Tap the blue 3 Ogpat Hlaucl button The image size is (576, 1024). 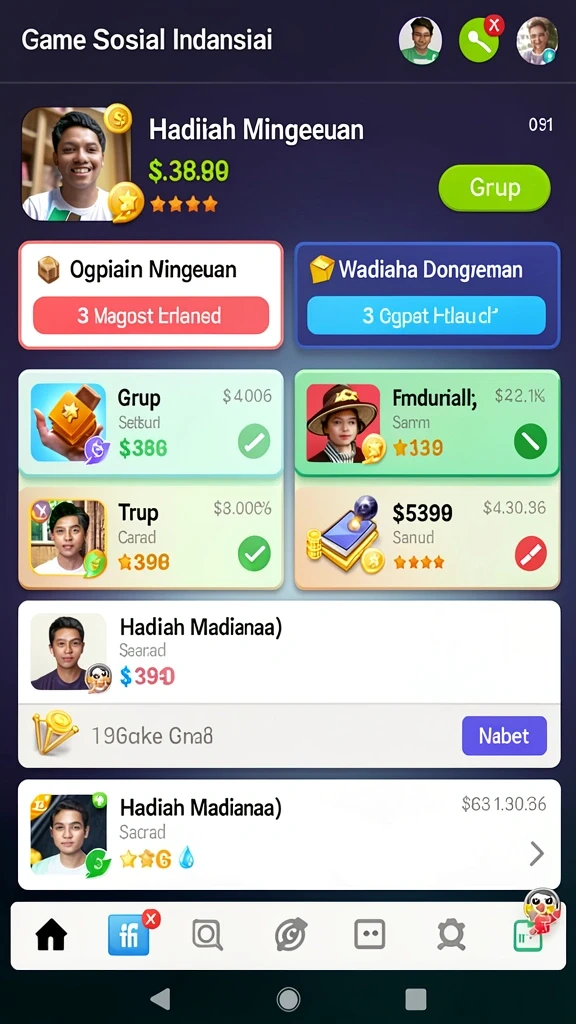coord(426,315)
